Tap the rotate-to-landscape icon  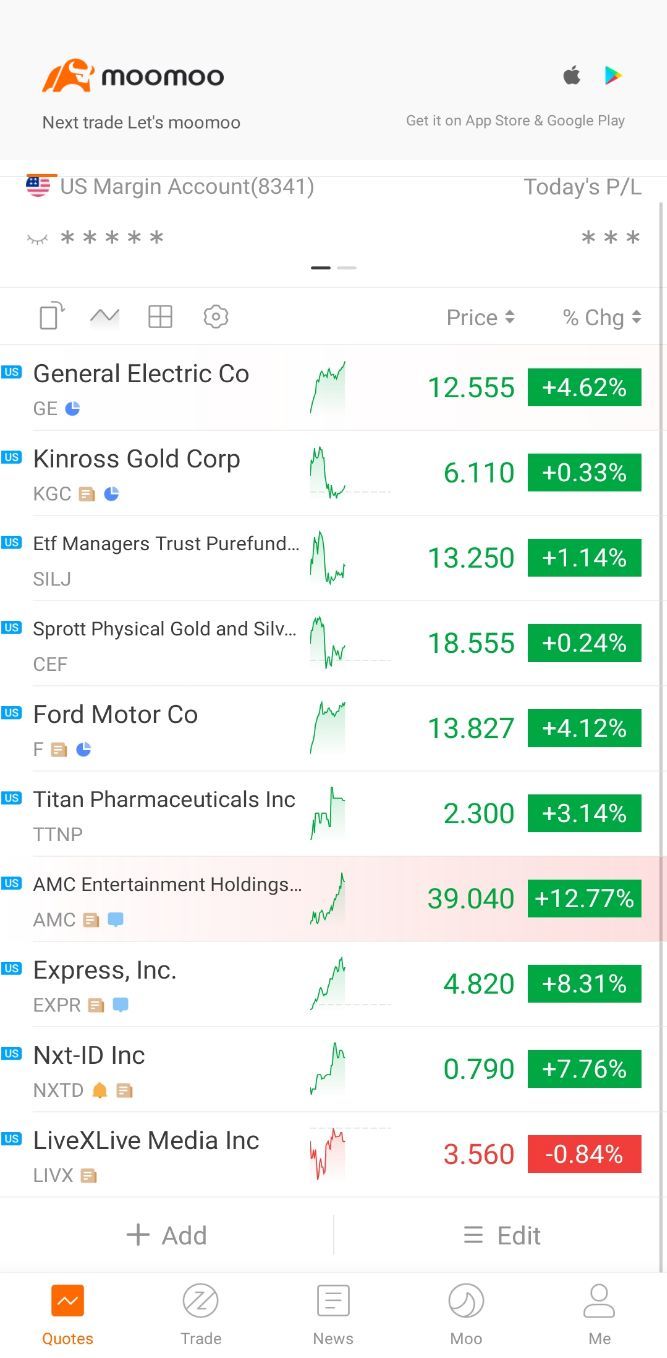(51, 316)
